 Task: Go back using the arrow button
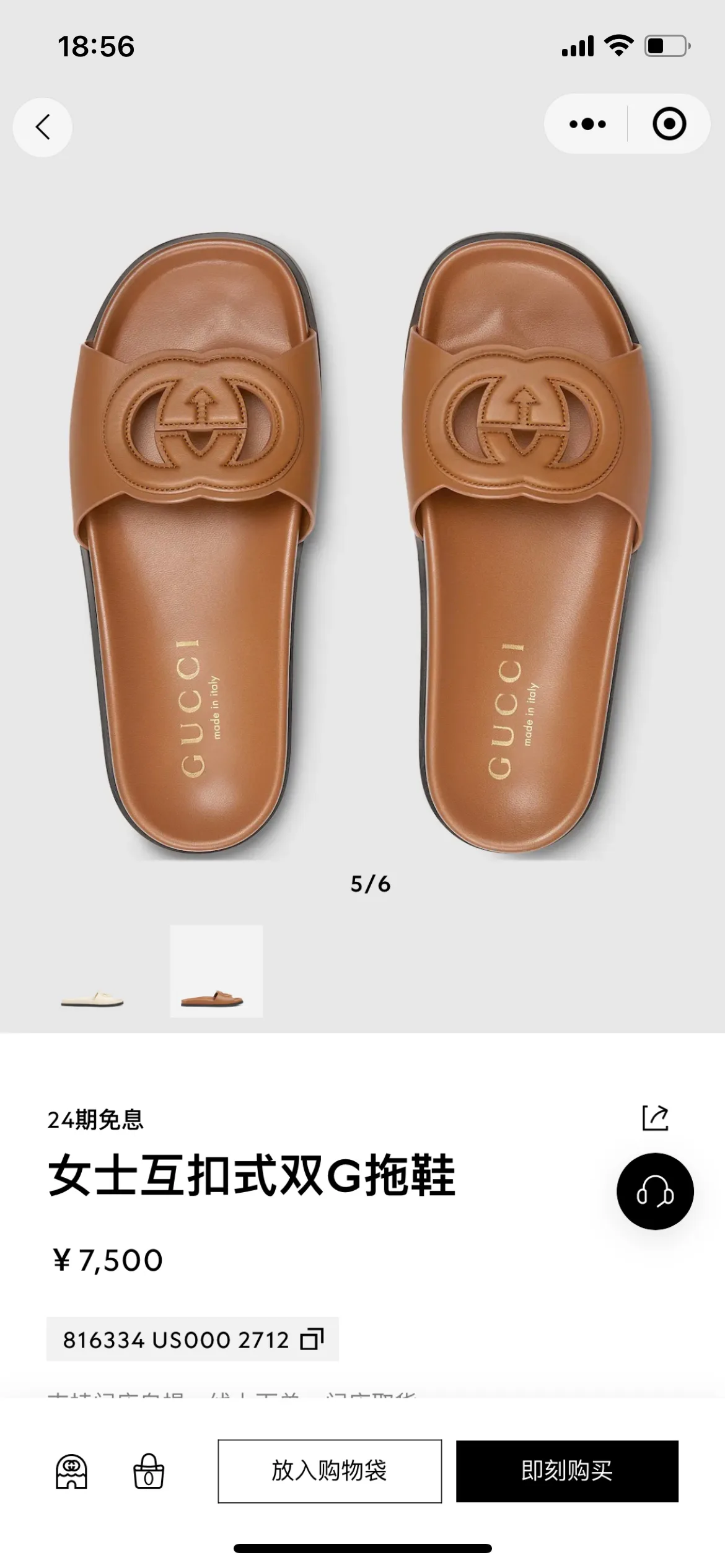pyautogui.click(x=42, y=127)
